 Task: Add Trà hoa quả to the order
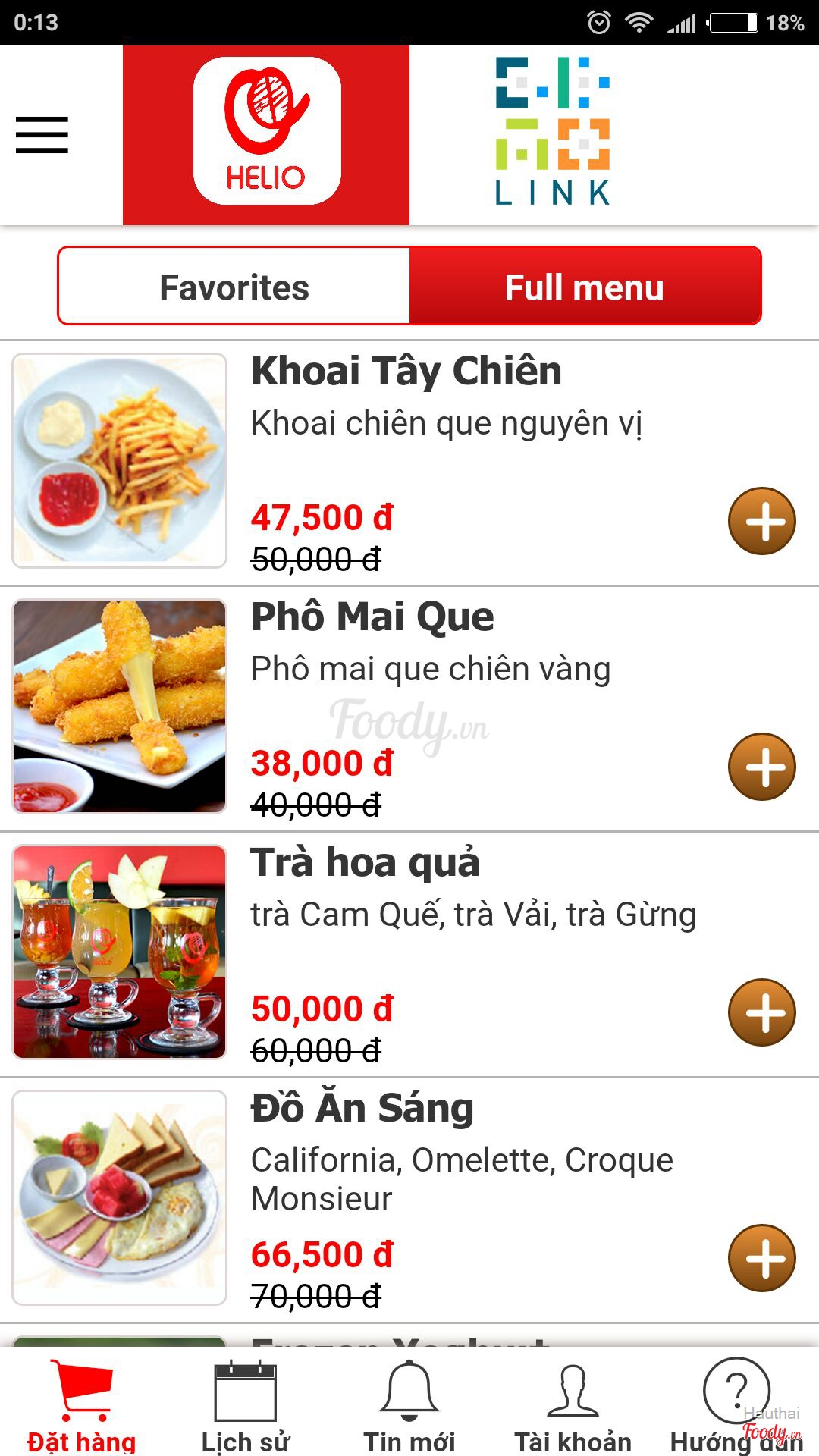pos(761,1012)
